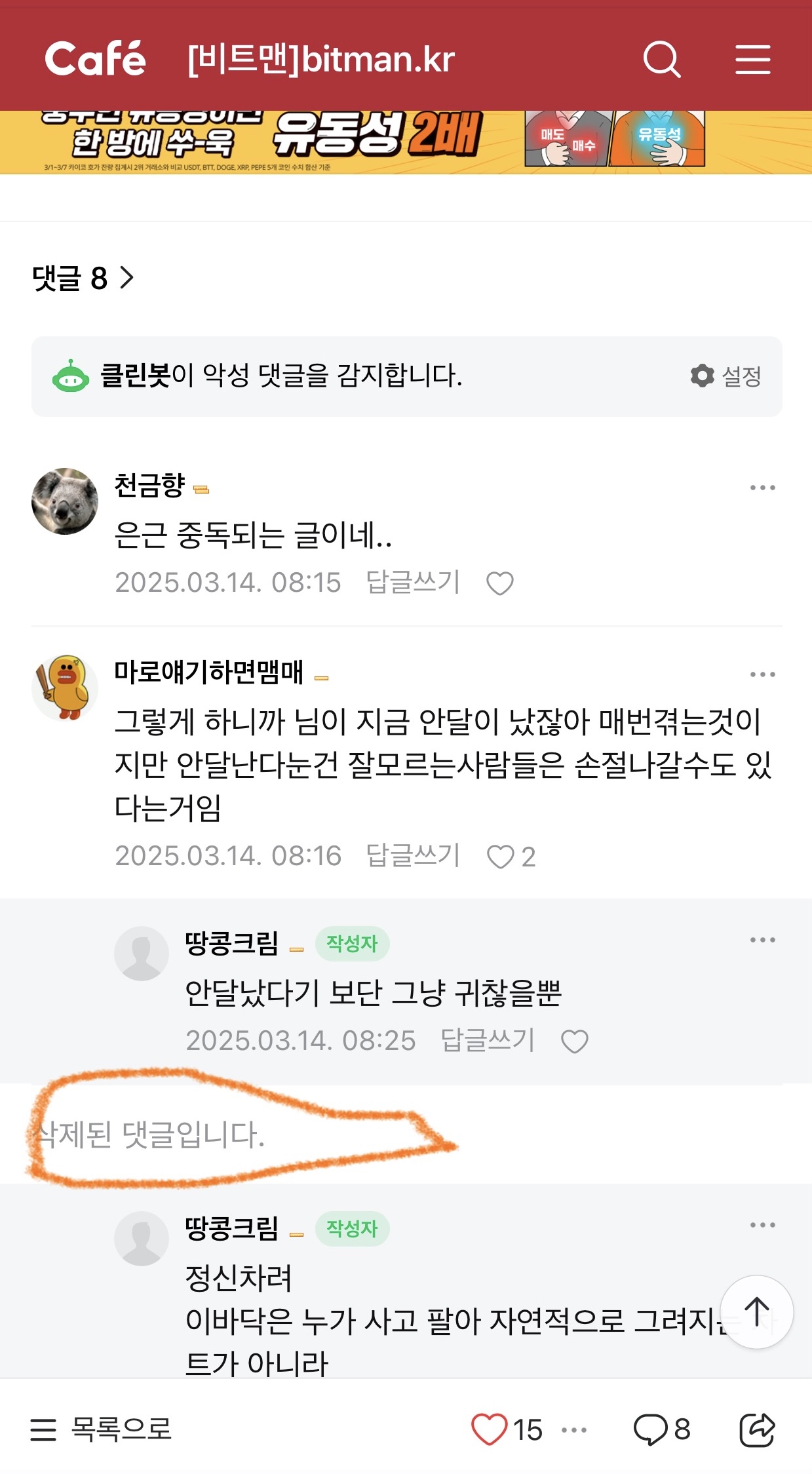The height and width of the screenshot is (1474, 812).
Task: Open the 유동성 2배 ad banner
Action: [x=405, y=142]
